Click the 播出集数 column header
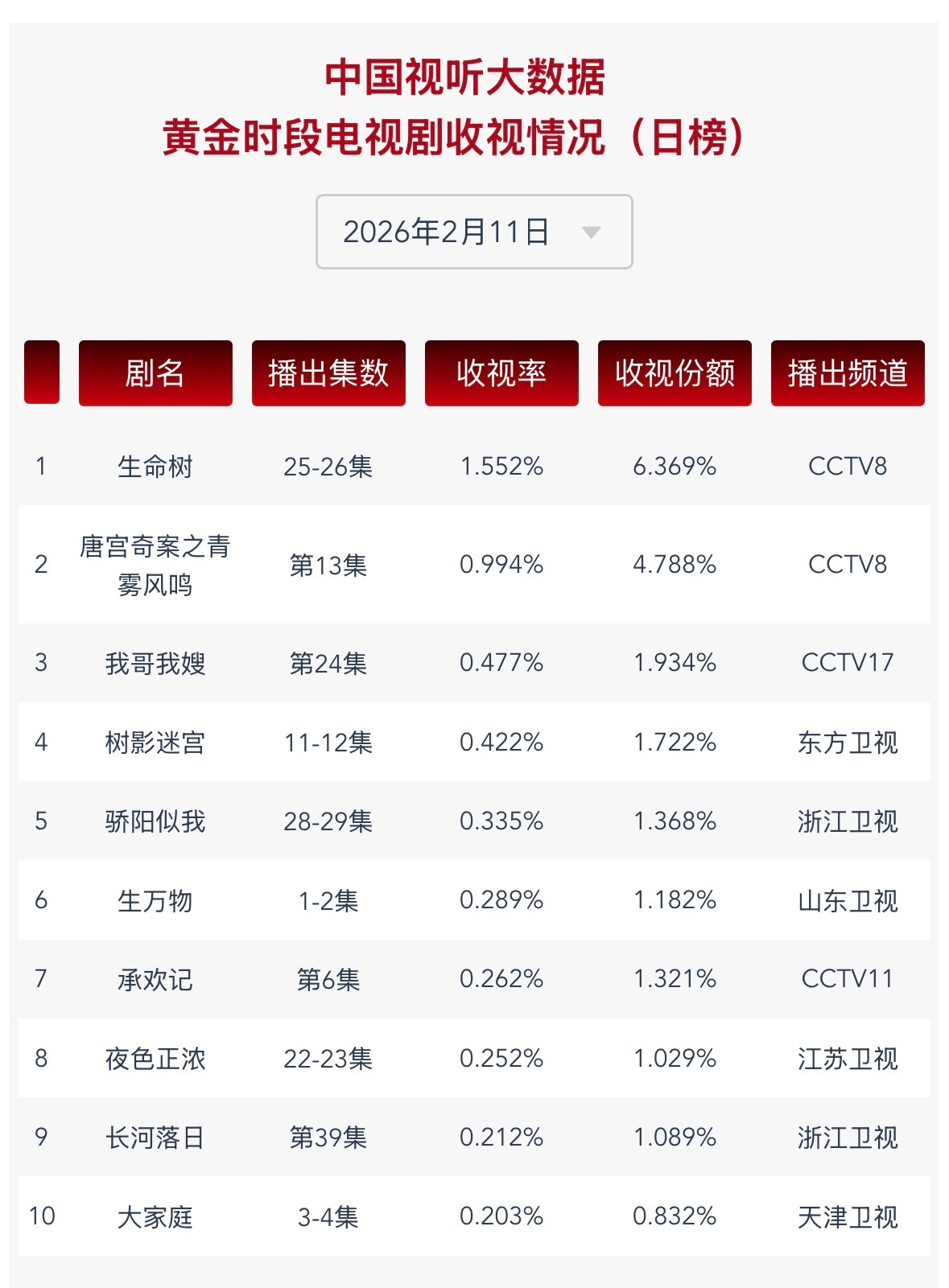The height and width of the screenshot is (1288, 949). click(328, 372)
